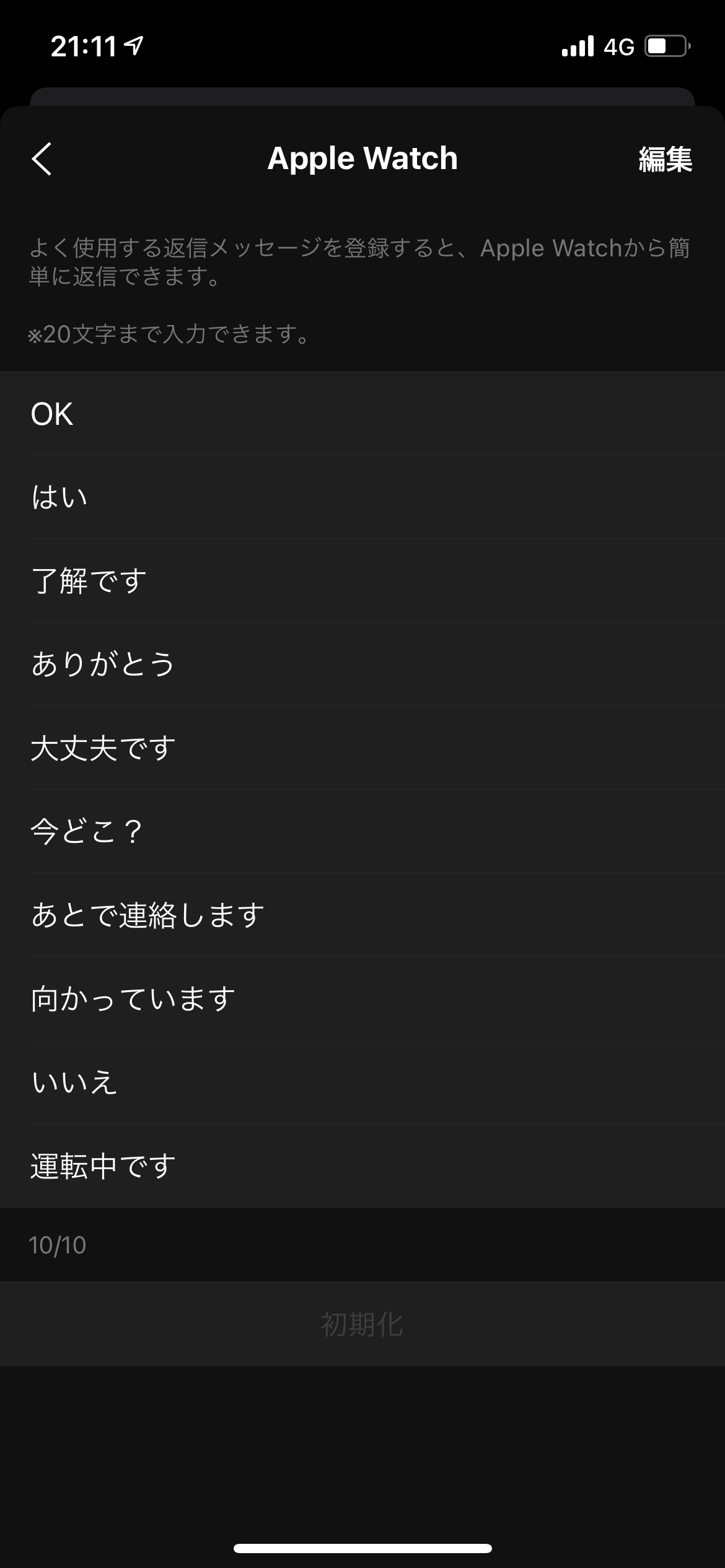Select the はい reply message

pyautogui.click(x=362, y=497)
